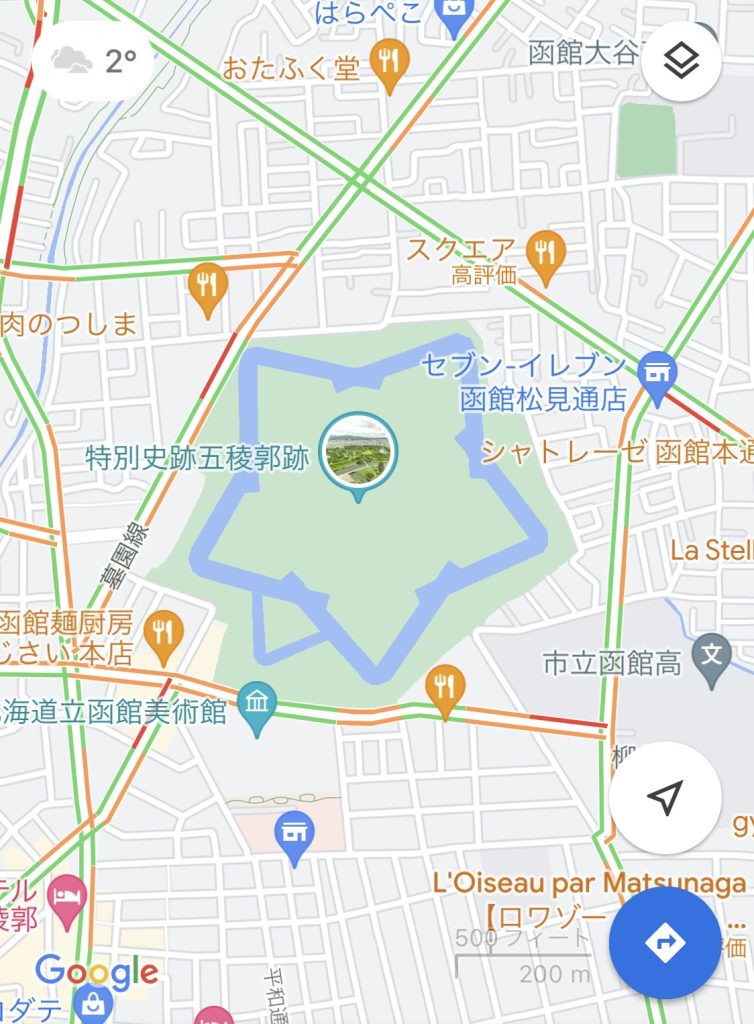Select おたふく堂 restaurant pin

click(384, 63)
